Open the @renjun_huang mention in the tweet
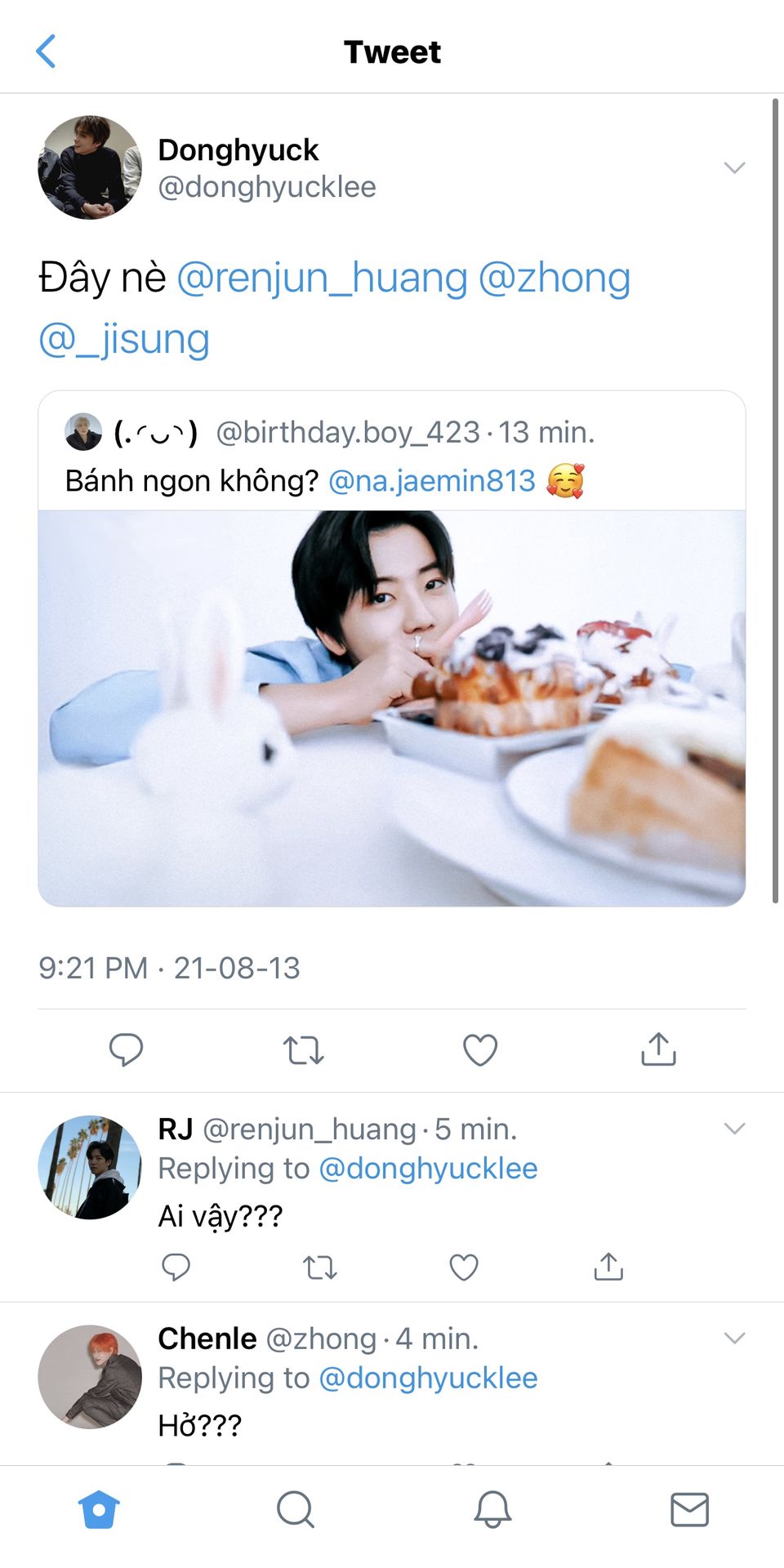The image size is (784, 1568). tap(322, 278)
